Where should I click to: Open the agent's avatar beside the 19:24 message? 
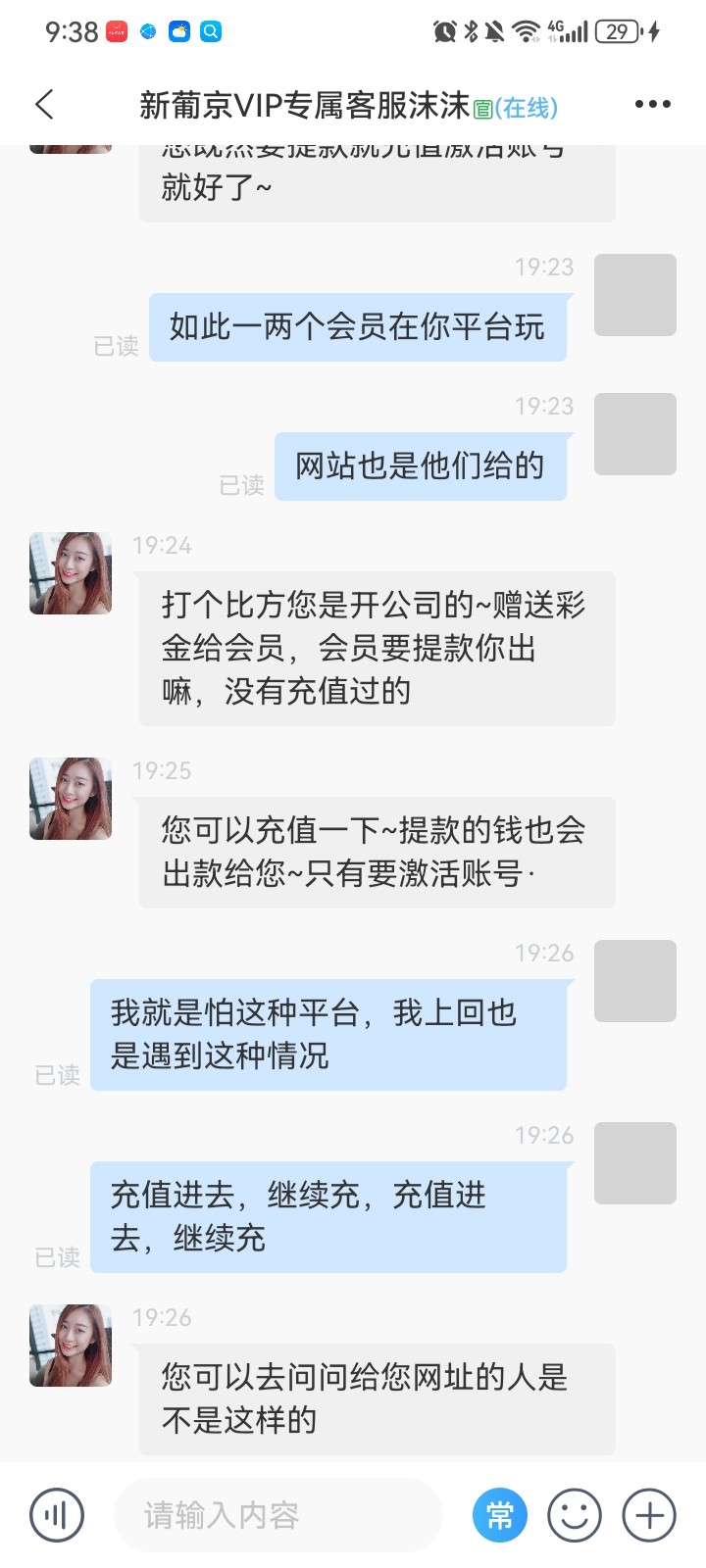(x=71, y=573)
